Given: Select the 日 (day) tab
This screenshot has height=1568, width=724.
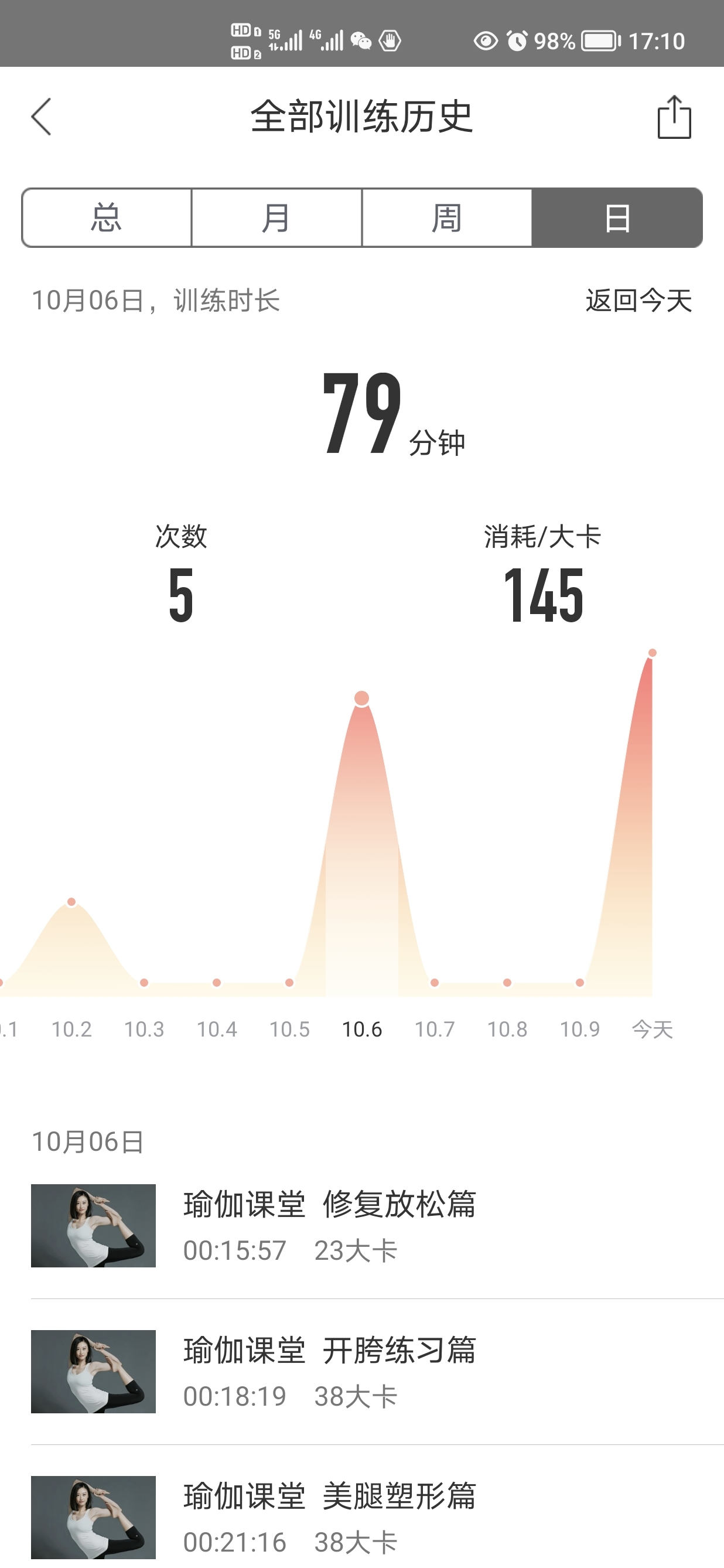Looking at the screenshot, I should (617, 218).
